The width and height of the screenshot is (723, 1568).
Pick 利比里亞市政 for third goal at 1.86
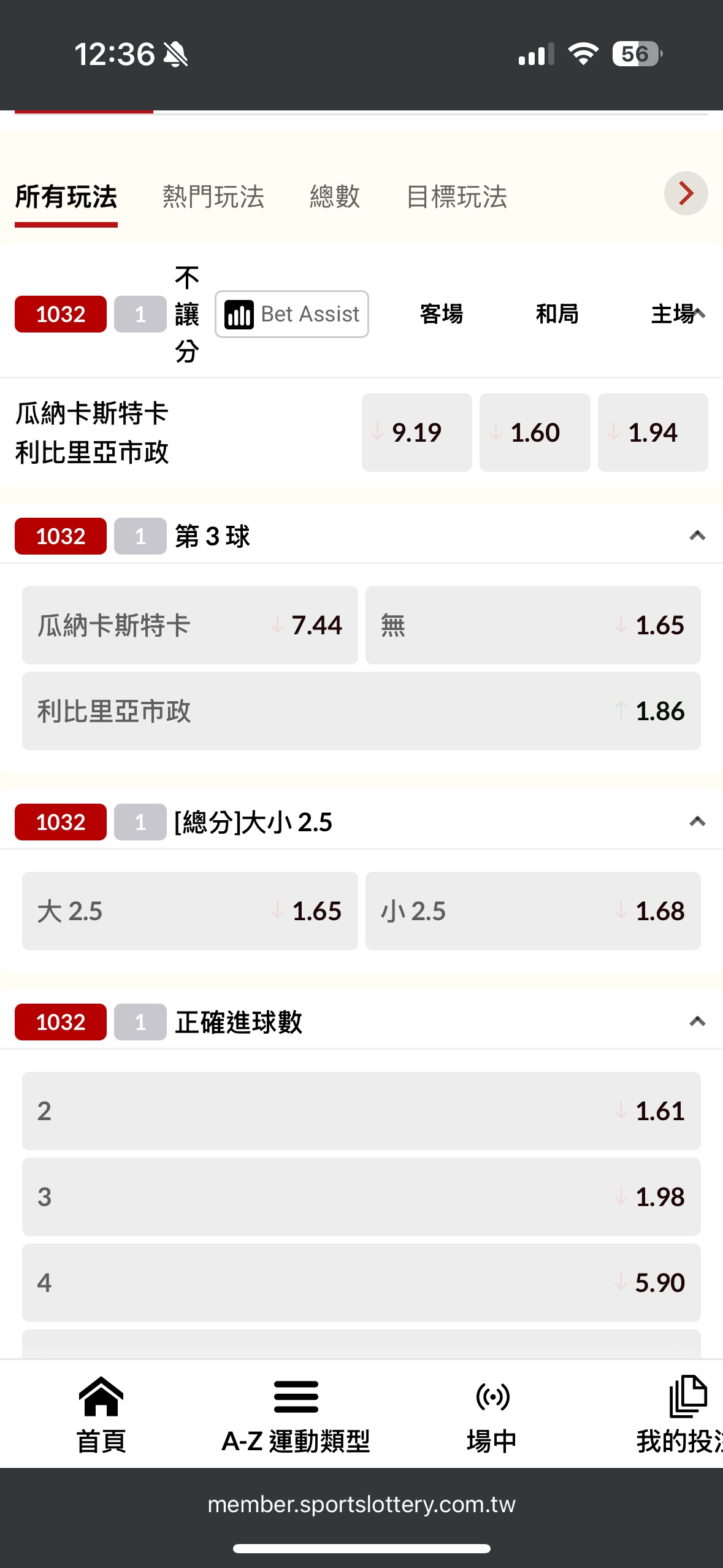361,711
